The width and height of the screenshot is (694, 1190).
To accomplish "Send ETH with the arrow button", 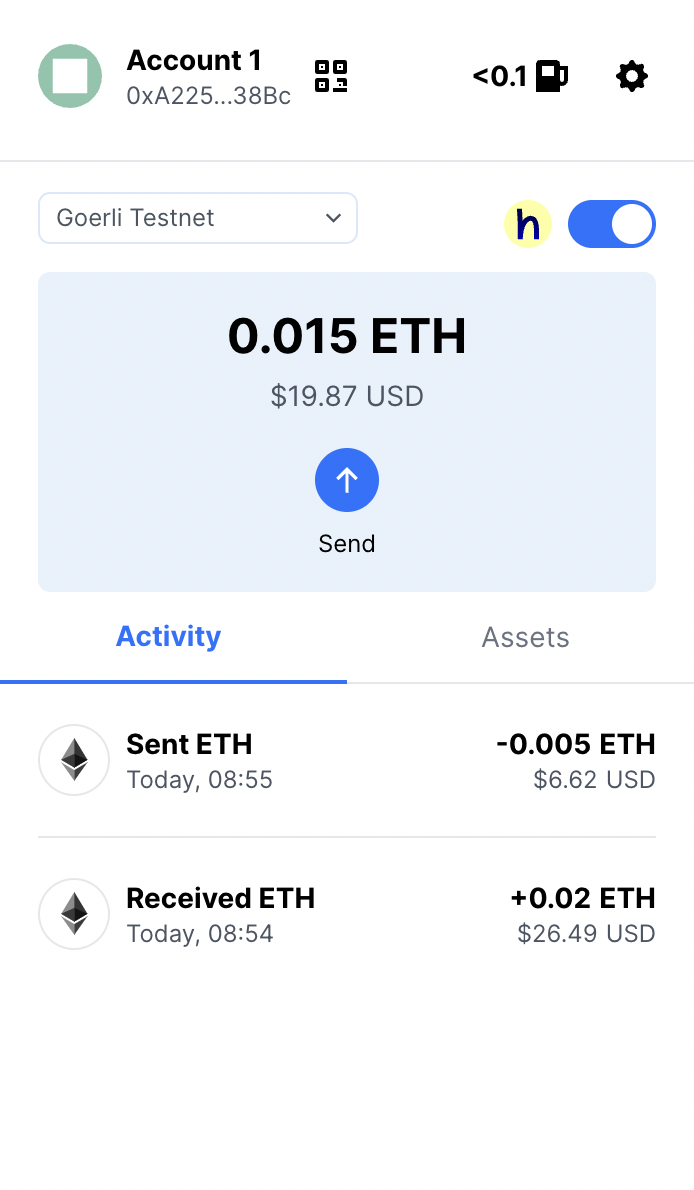I will [347, 481].
